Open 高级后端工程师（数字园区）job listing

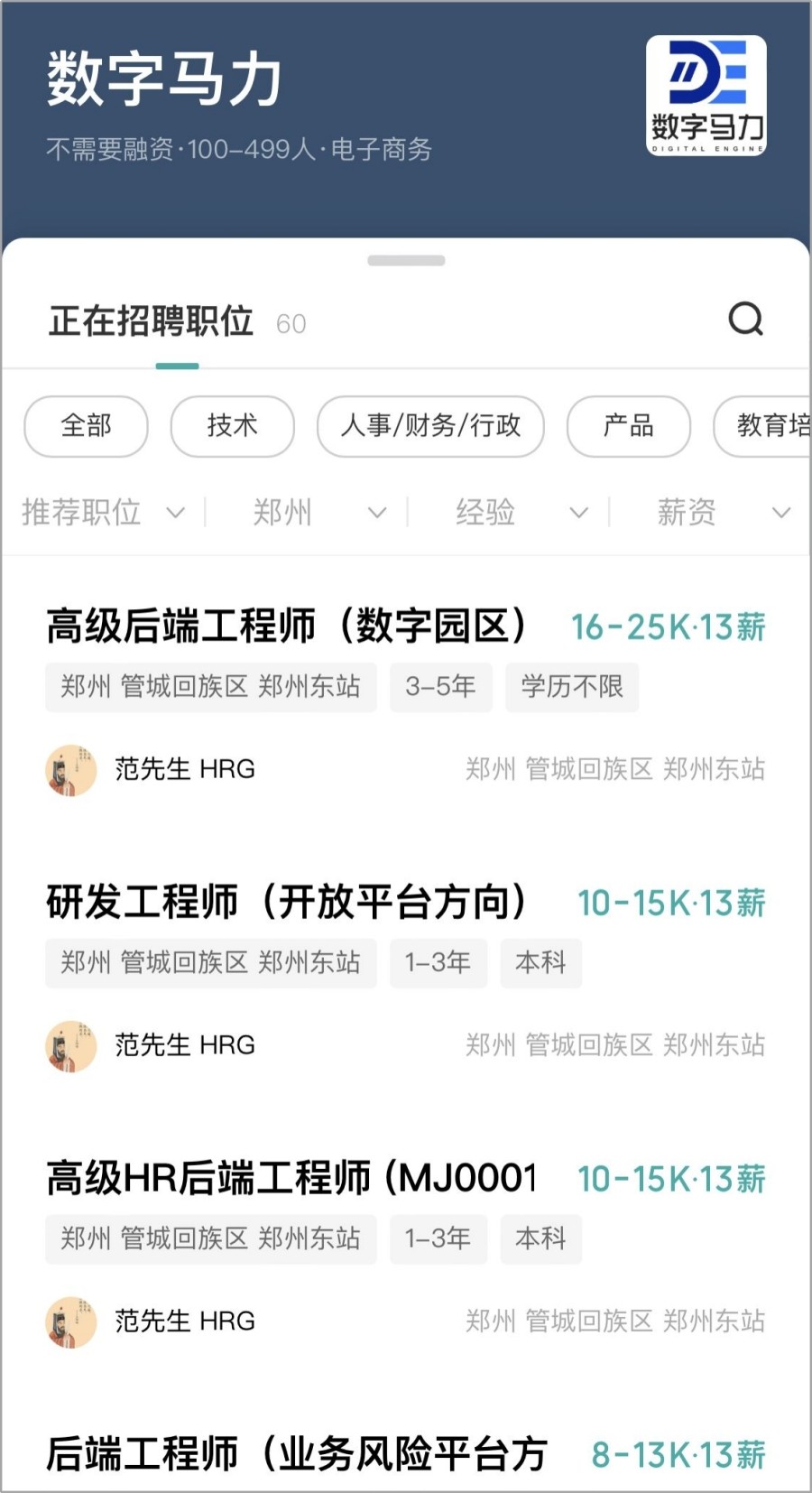(x=286, y=626)
